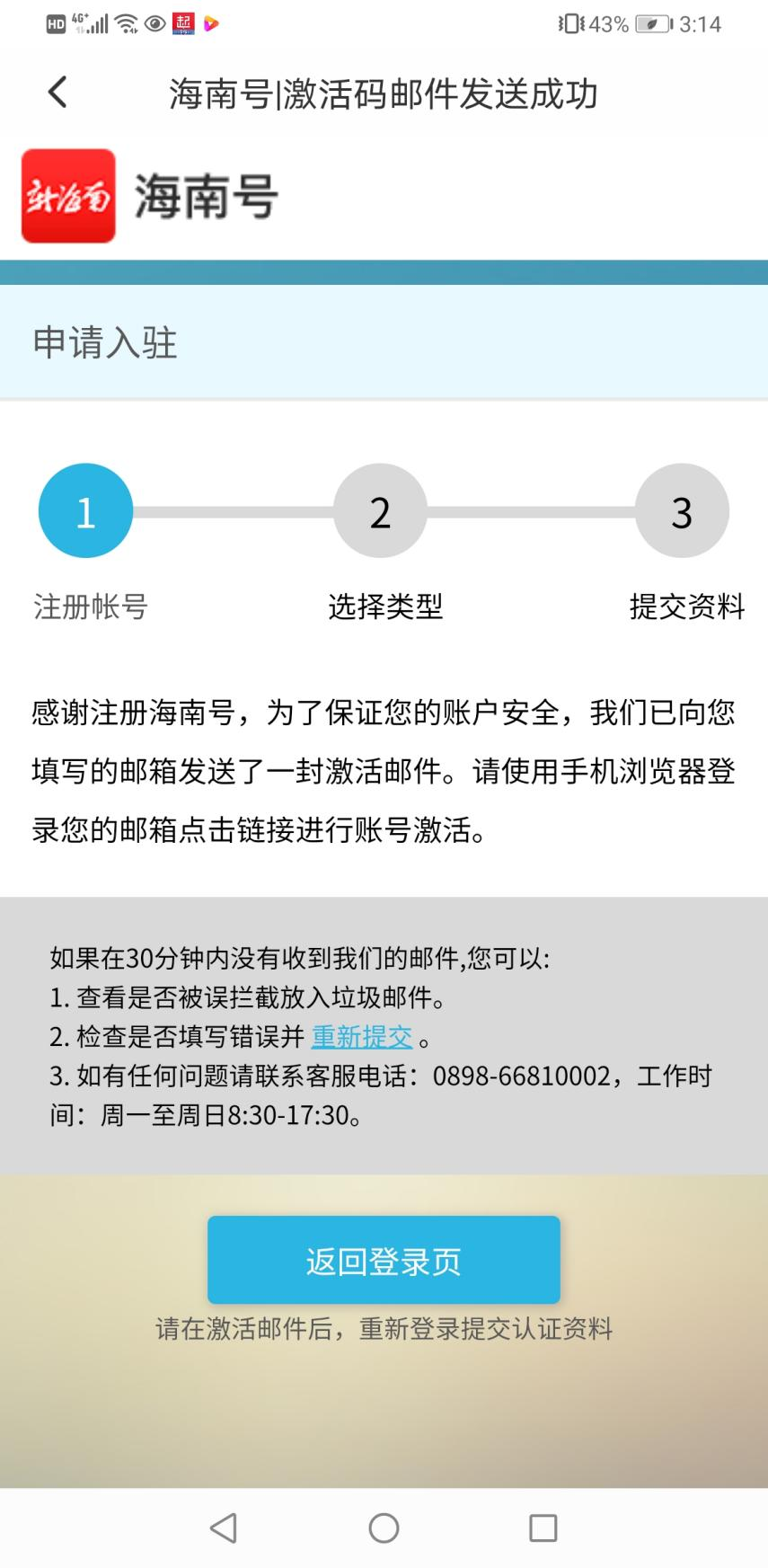Tap the system back button

coord(224,1528)
